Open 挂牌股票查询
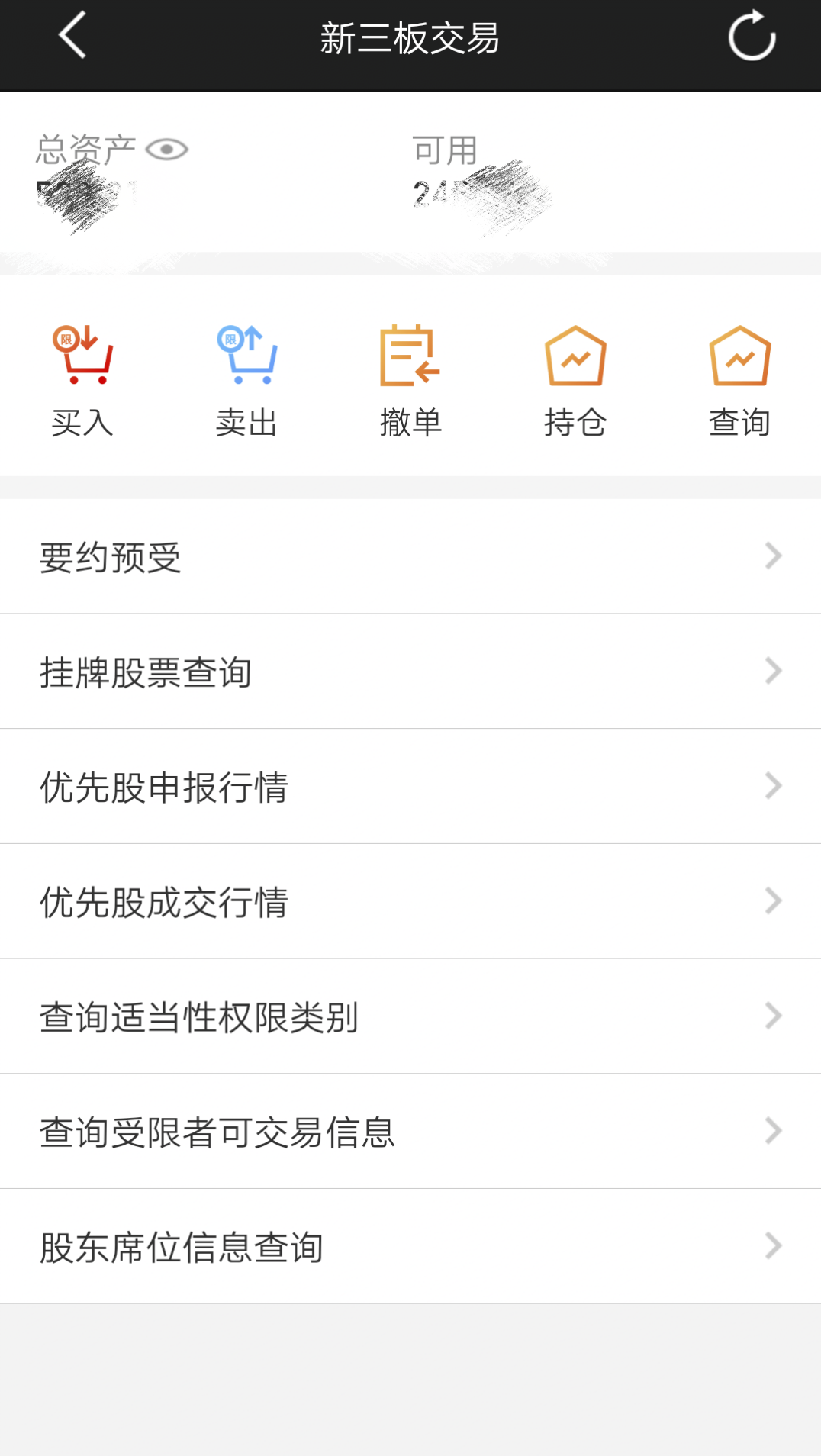This screenshot has height=1456, width=821. tap(410, 672)
